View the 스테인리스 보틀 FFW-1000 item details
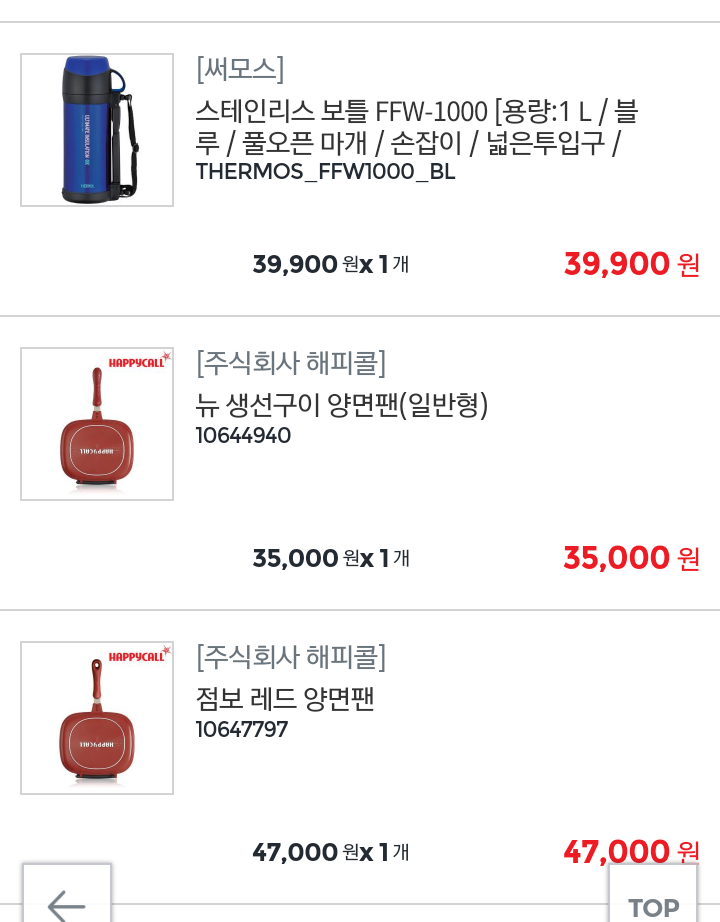 point(416,127)
